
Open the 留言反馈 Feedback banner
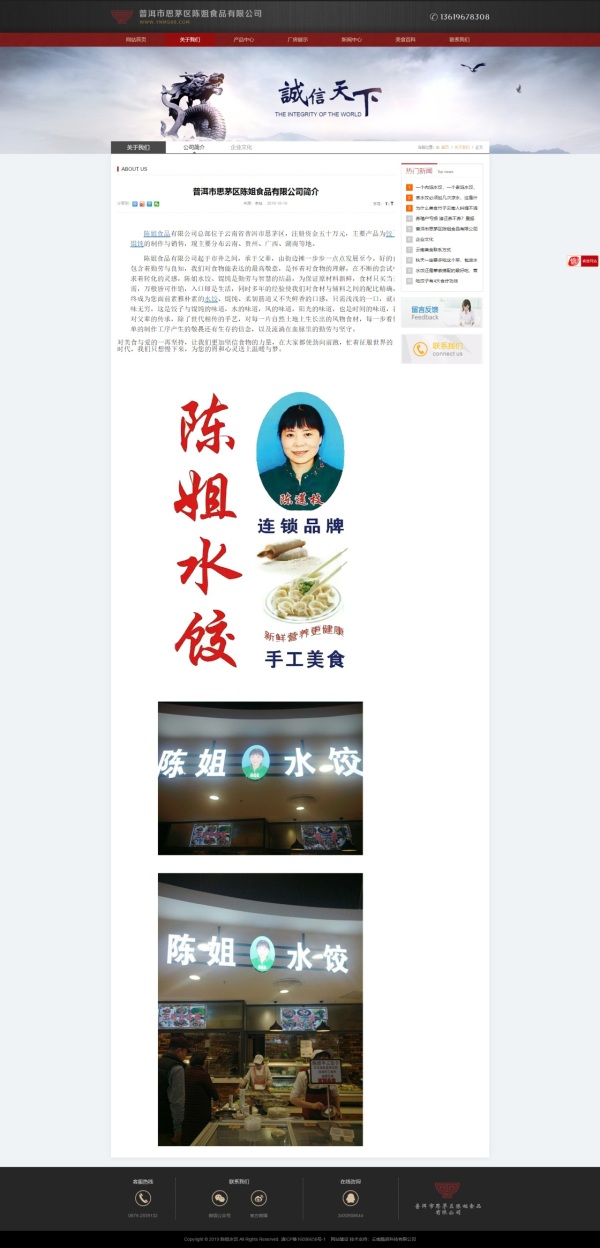coord(441,313)
